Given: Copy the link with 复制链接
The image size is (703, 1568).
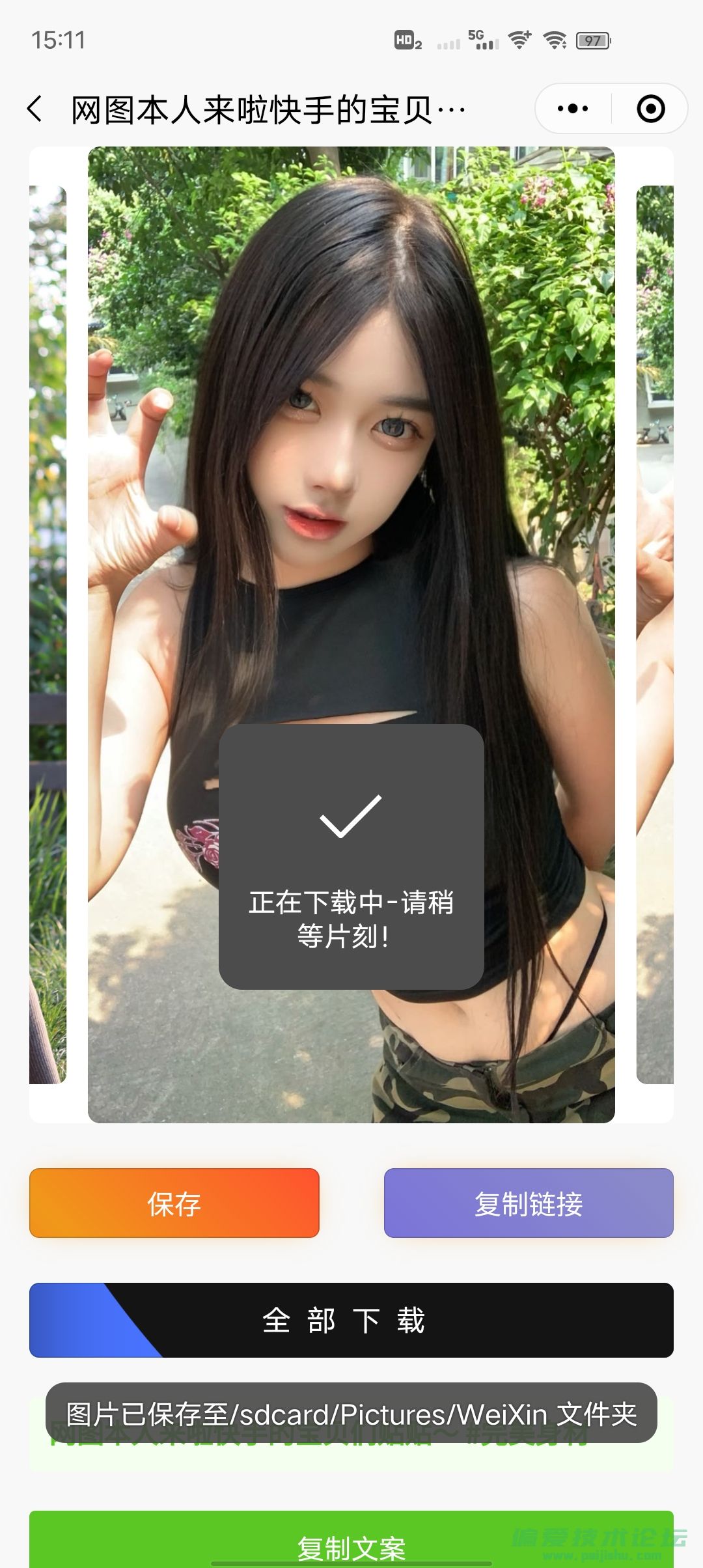Looking at the screenshot, I should coord(528,1203).
